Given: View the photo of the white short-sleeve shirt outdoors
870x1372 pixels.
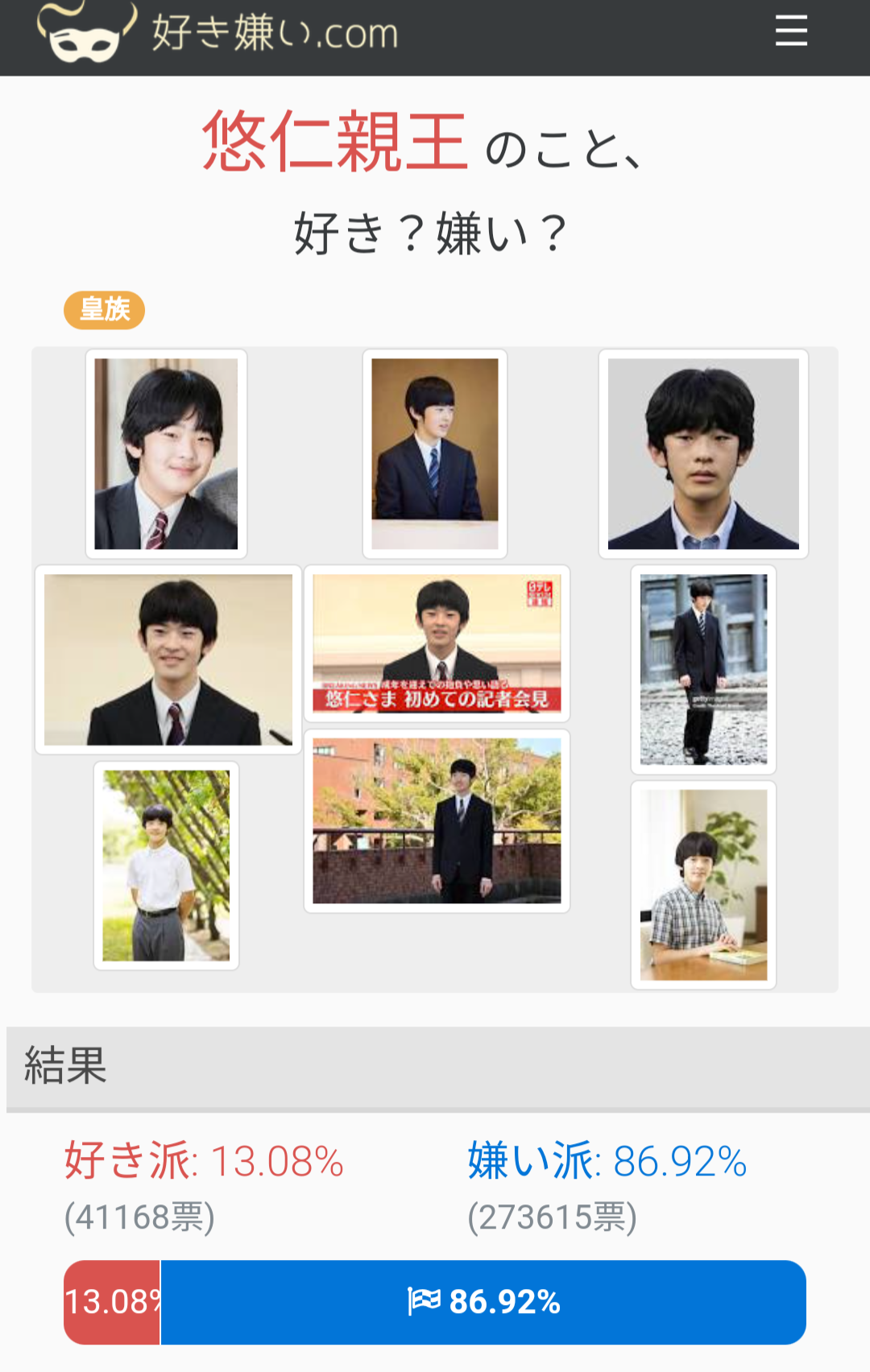Looking at the screenshot, I should [166, 866].
